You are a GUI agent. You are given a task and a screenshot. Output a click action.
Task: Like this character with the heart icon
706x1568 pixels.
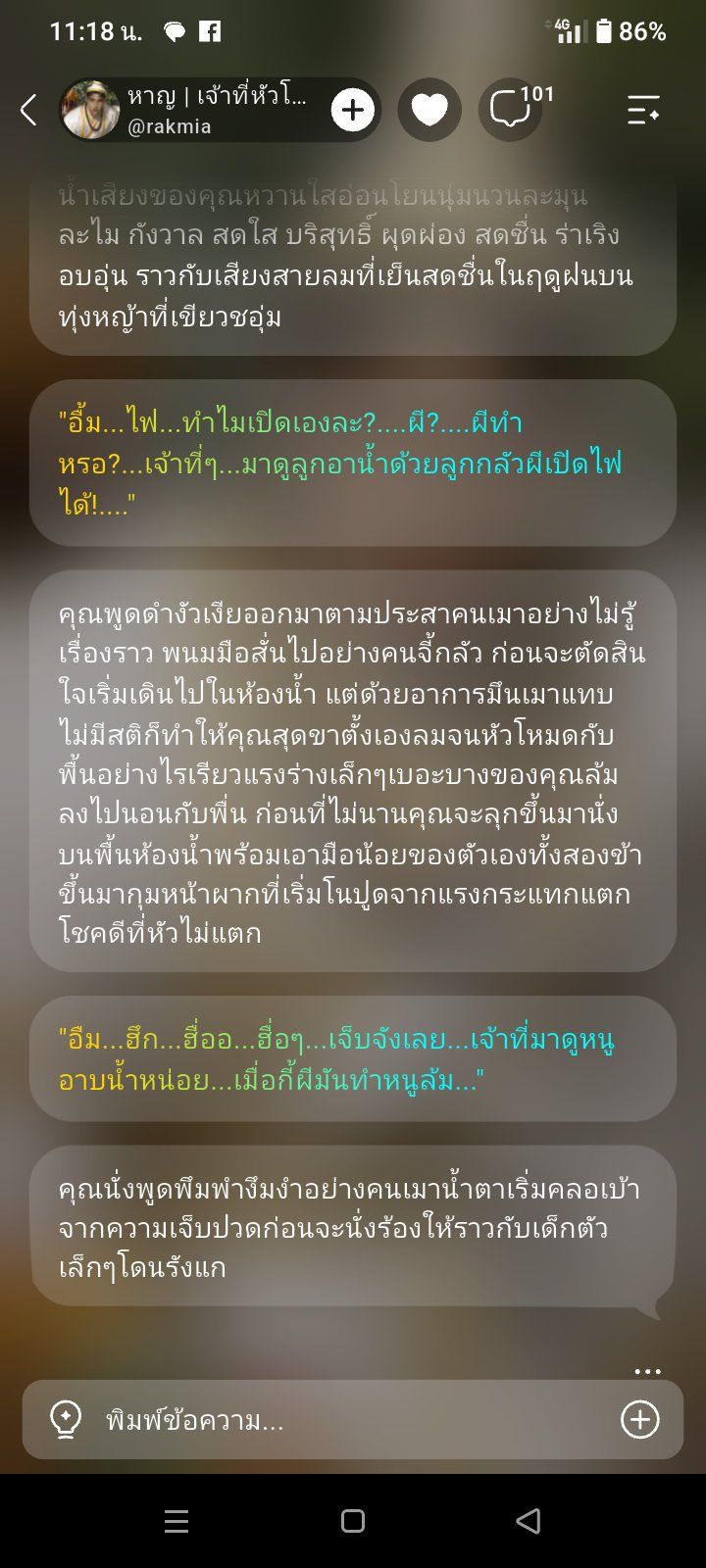(429, 110)
